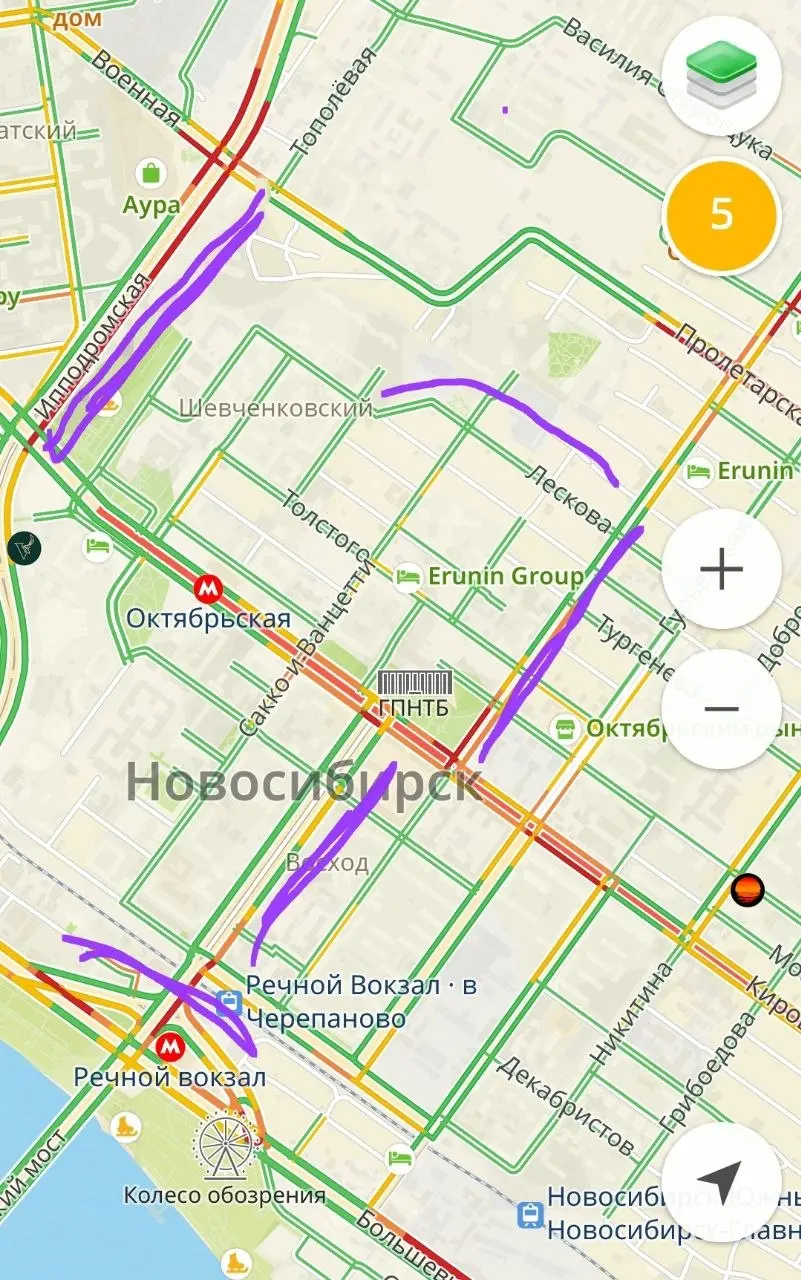Image resolution: width=801 pixels, height=1280 pixels.
Task: Zoom in with the plus button
Action: 721,570
